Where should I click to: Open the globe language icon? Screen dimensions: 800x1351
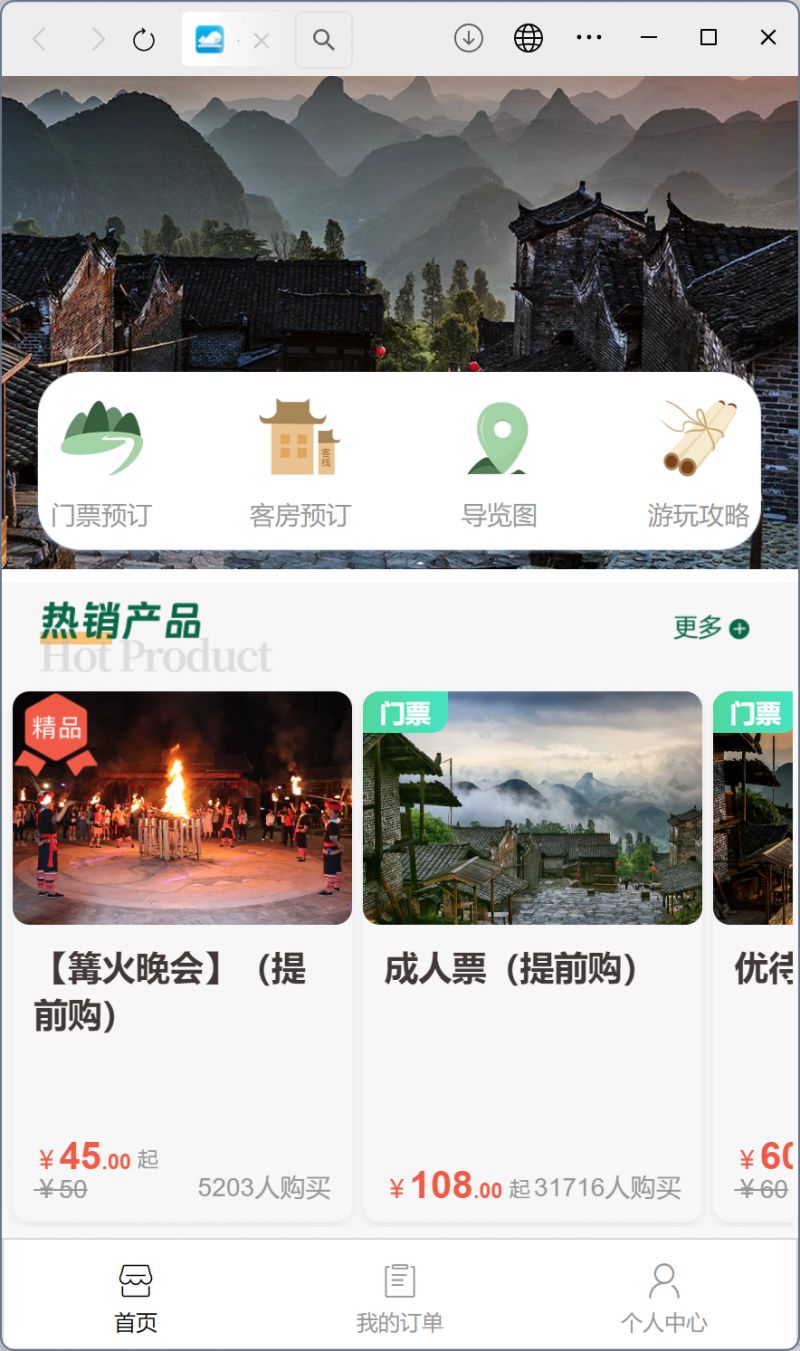528,38
